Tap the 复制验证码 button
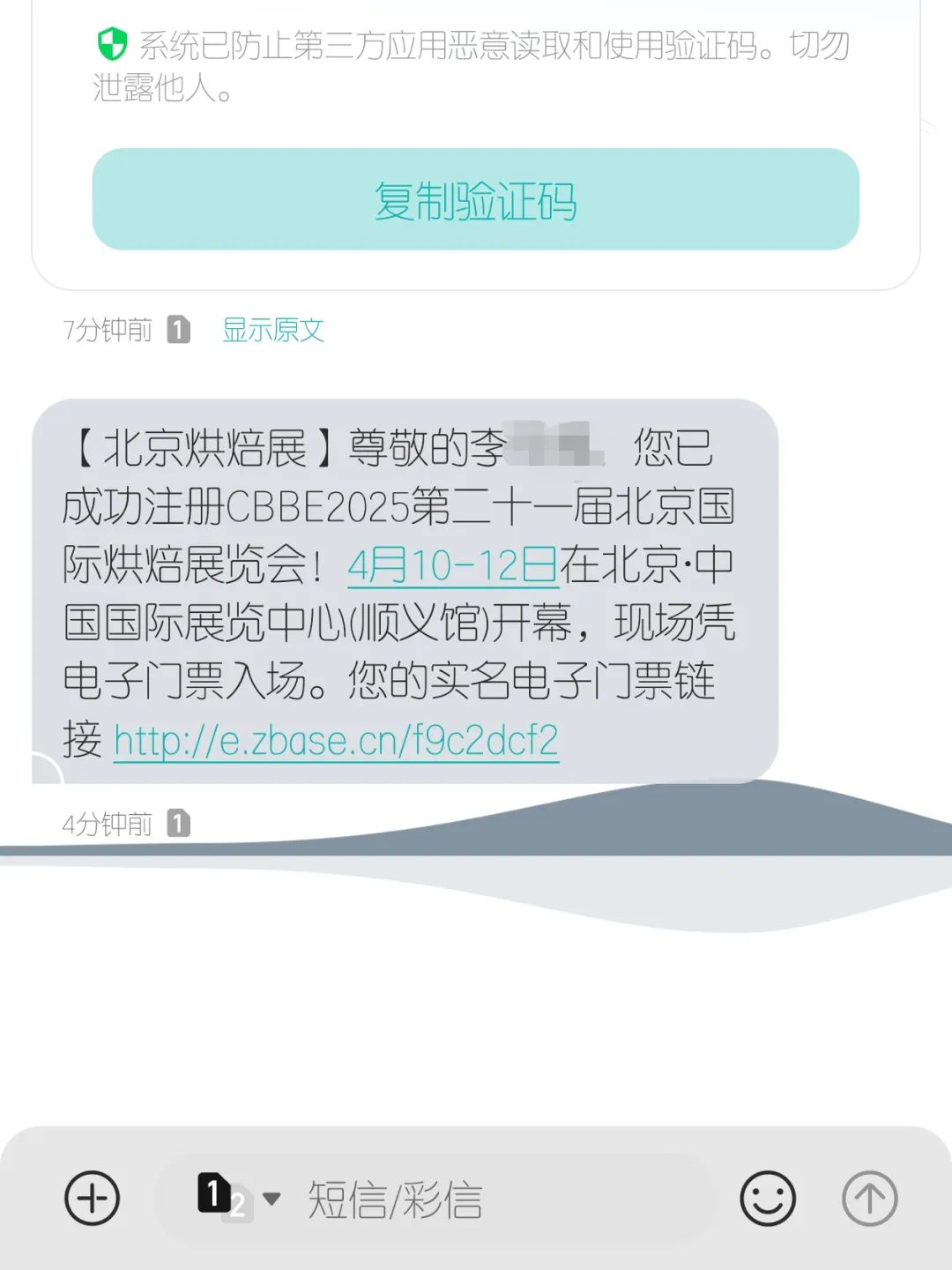Viewport: 952px width, 1270px height. (x=475, y=200)
